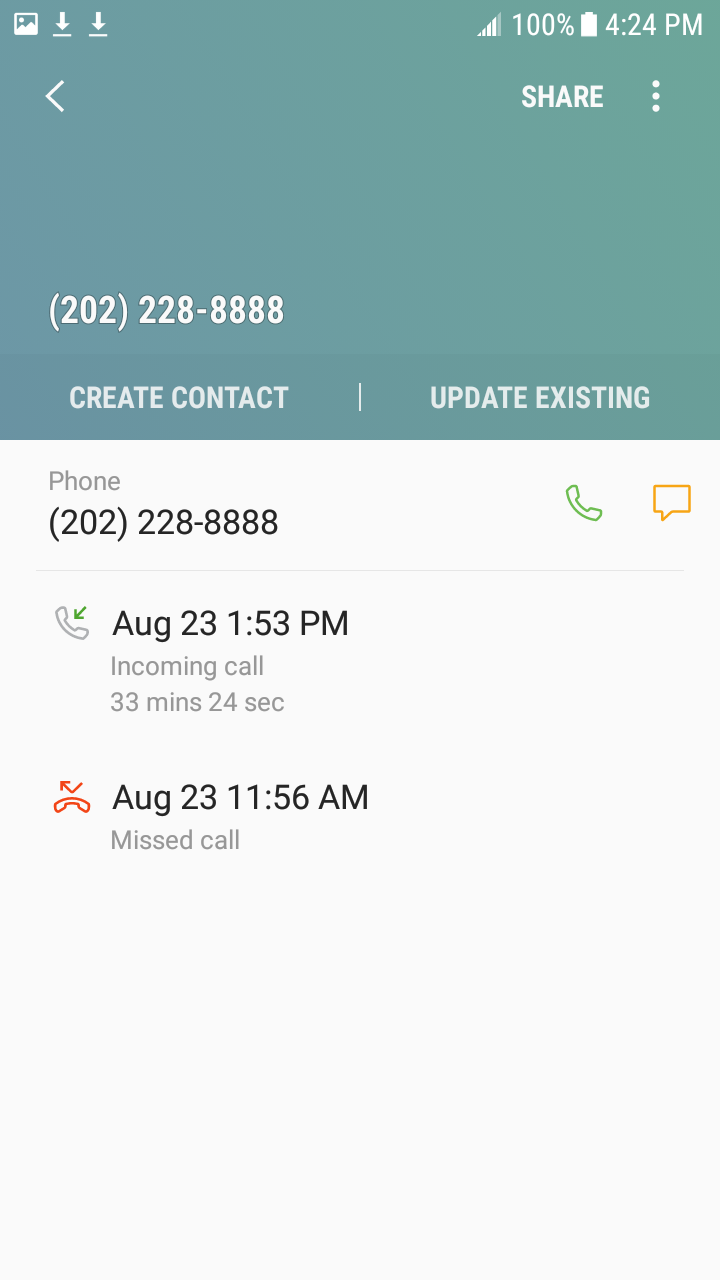This screenshot has width=720, height=1280.
Task: Send a message via orange chat icon
Action: coord(672,503)
